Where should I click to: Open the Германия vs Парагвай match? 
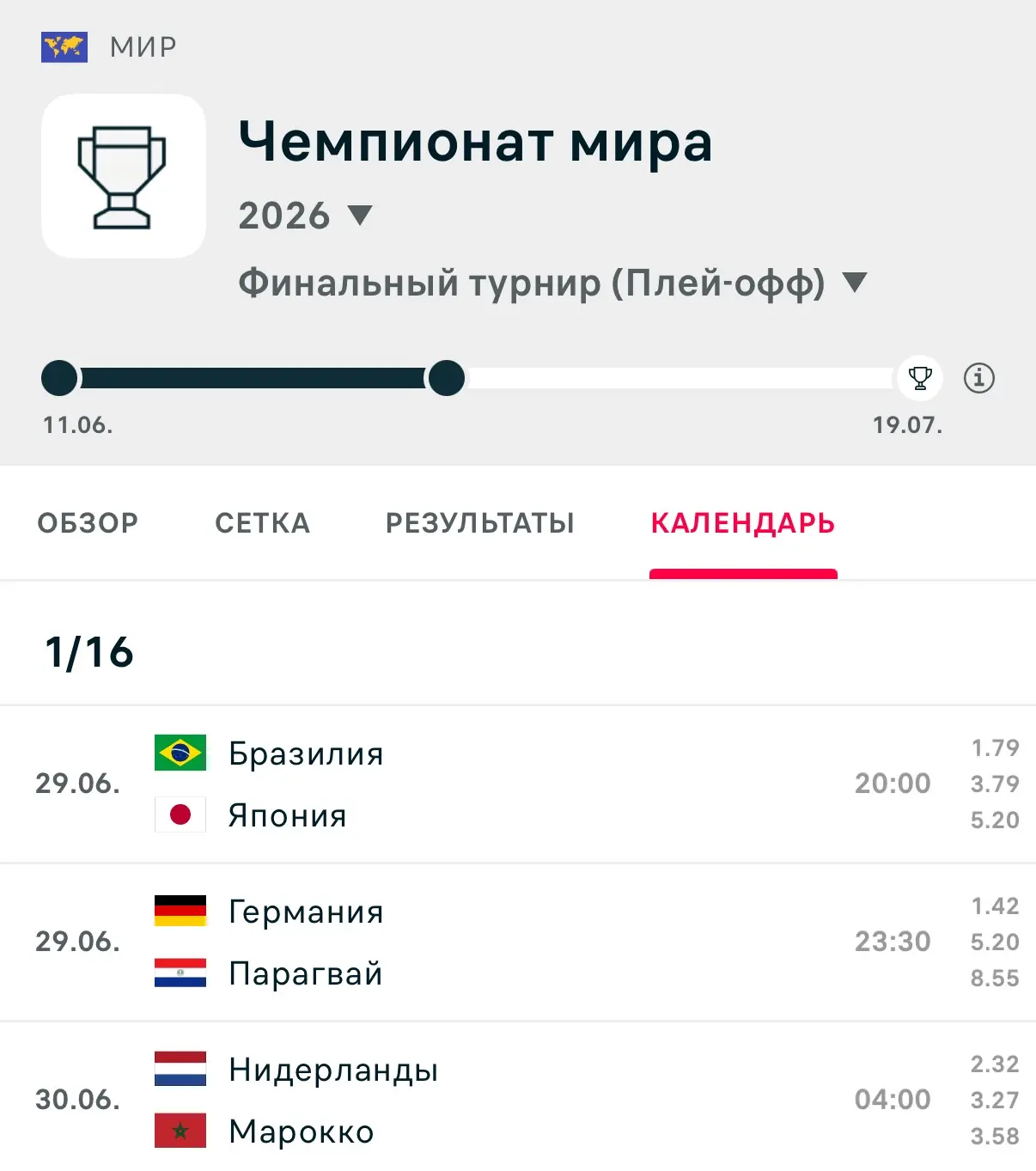click(518, 942)
